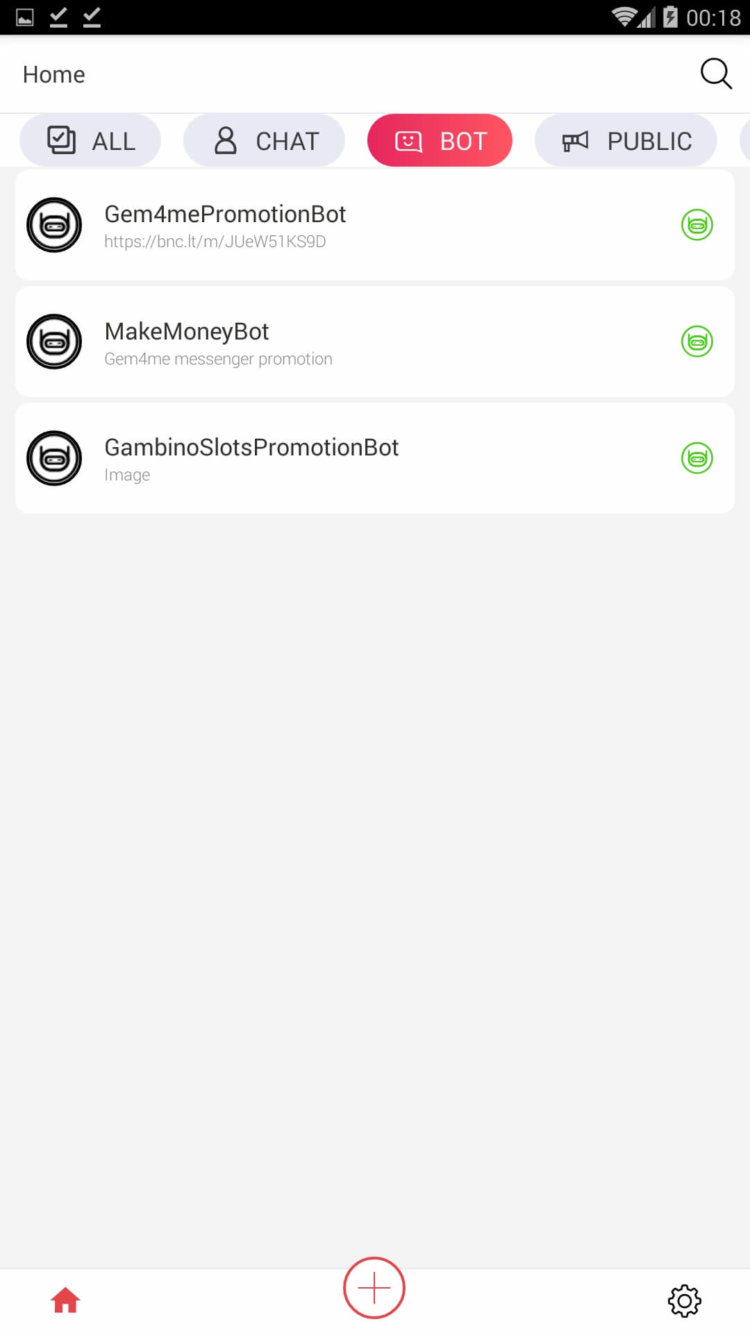Image resolution: width=750 pixels, height=1333 pixels.
Task: Click MakeMoneyBot's avatar icon
Action: coord(54,341)
